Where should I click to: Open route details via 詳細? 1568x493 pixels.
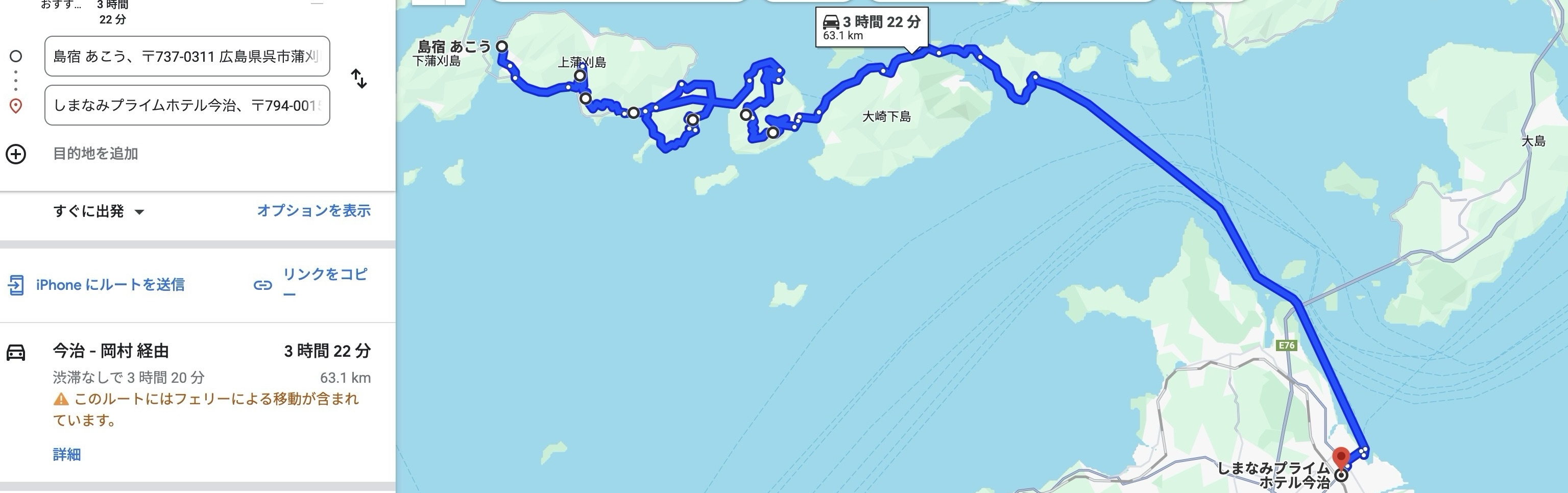(x=66, y=454)
